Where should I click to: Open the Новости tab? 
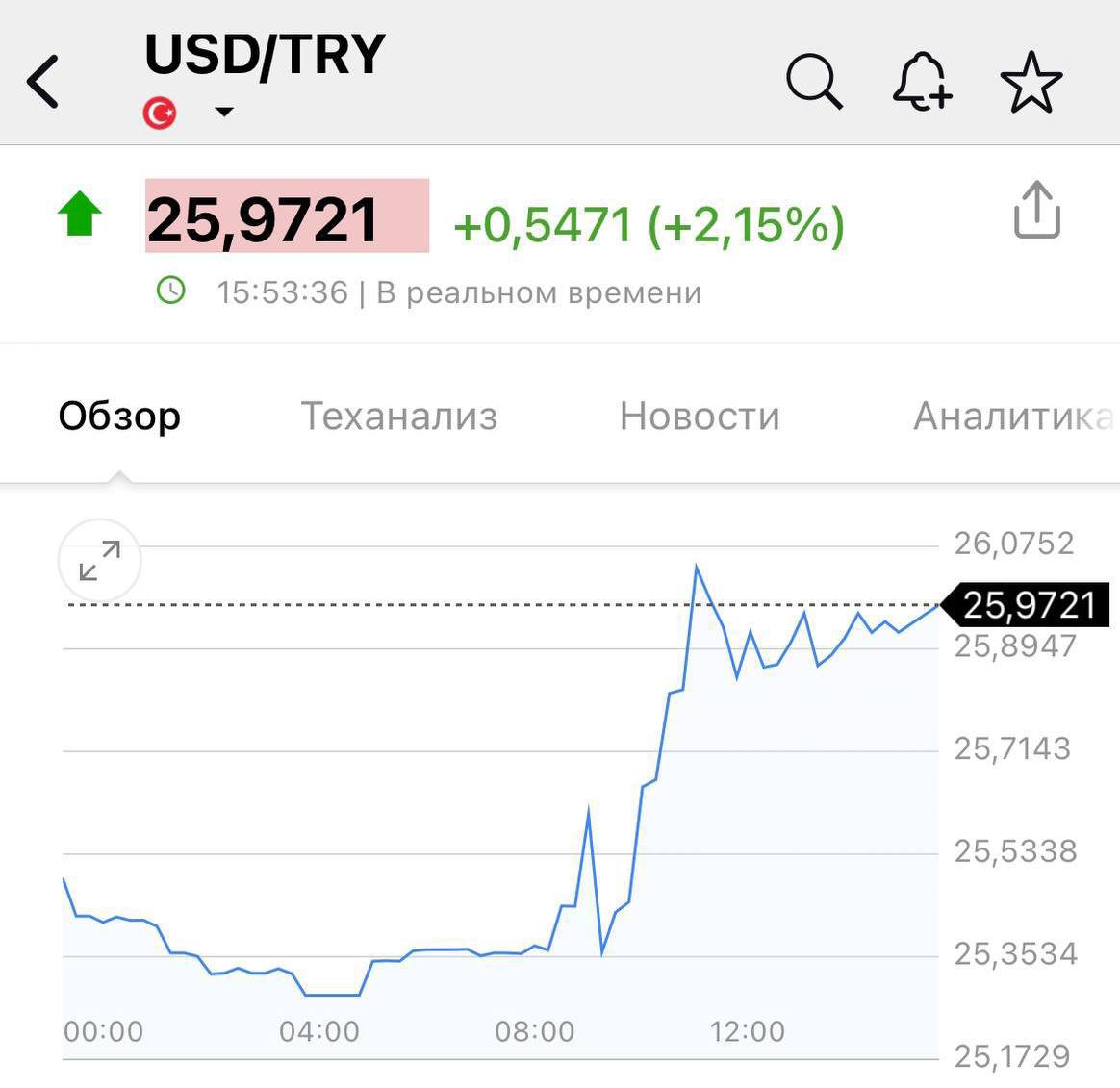tap(700, 417)
